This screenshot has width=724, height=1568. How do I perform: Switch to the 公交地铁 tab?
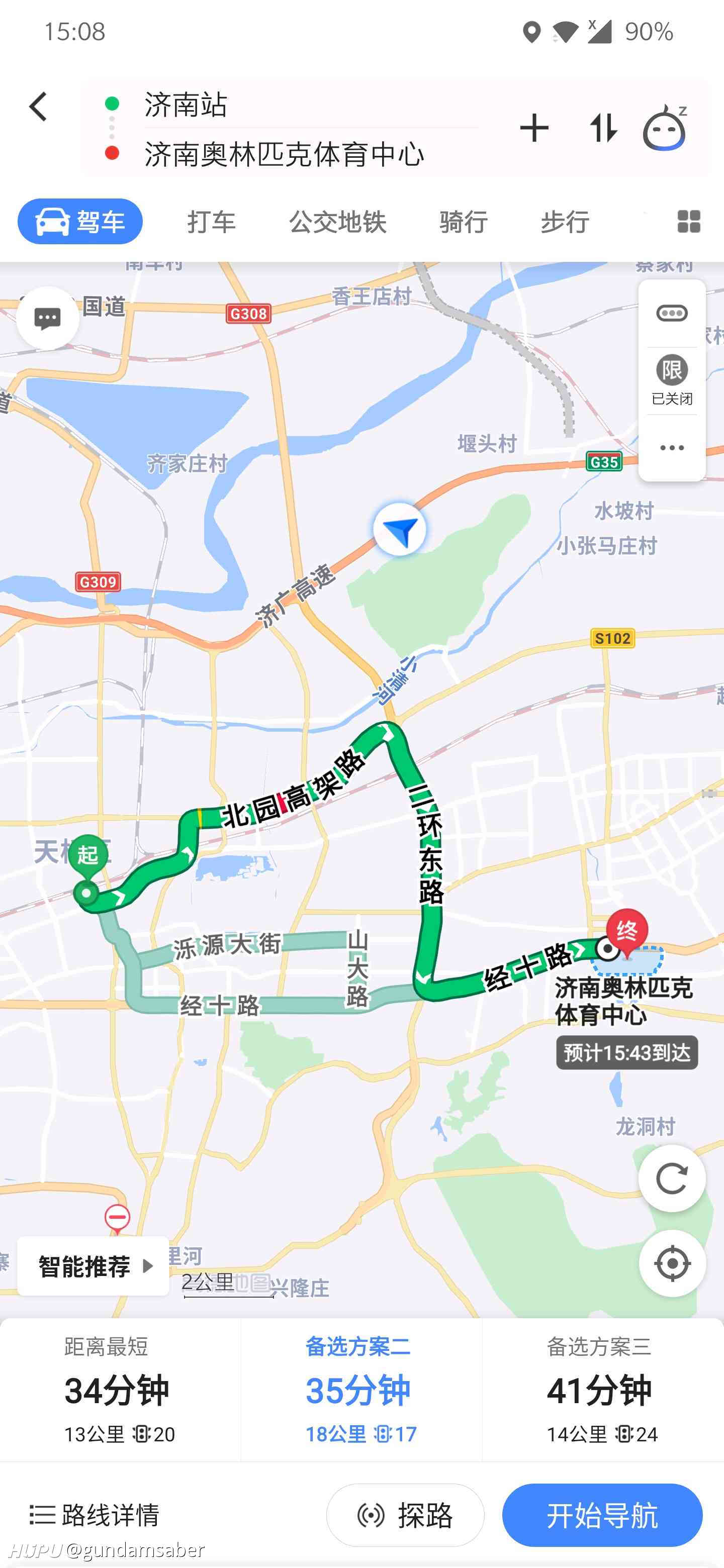[338, 222]
